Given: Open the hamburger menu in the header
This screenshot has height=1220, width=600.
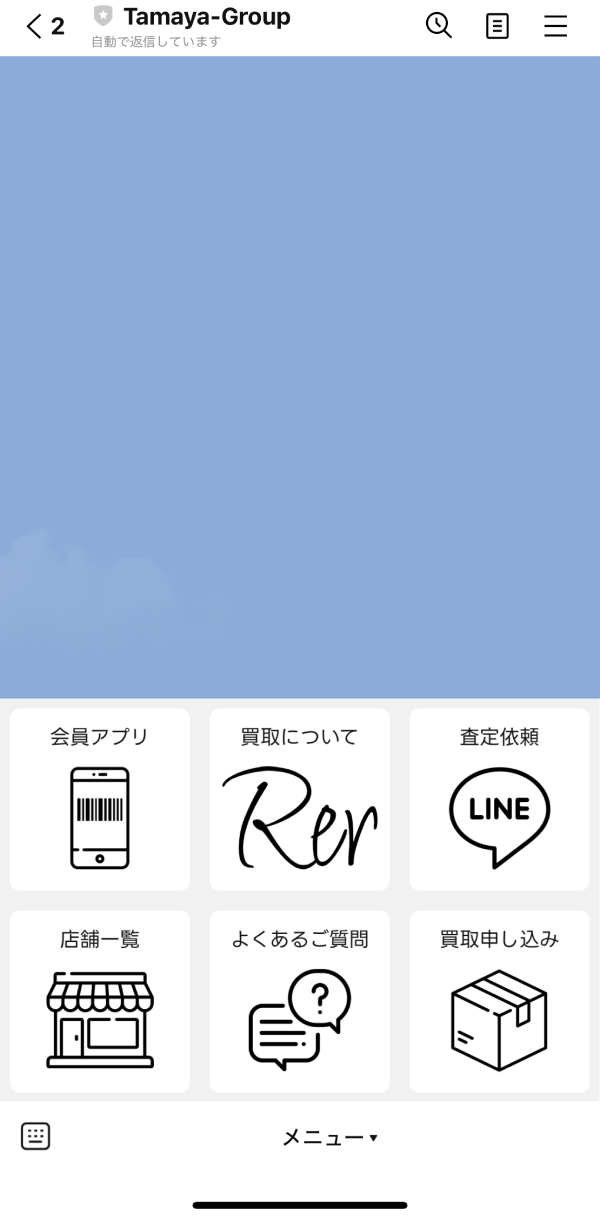Looking at the screenshot, I should tap(556, 26).
